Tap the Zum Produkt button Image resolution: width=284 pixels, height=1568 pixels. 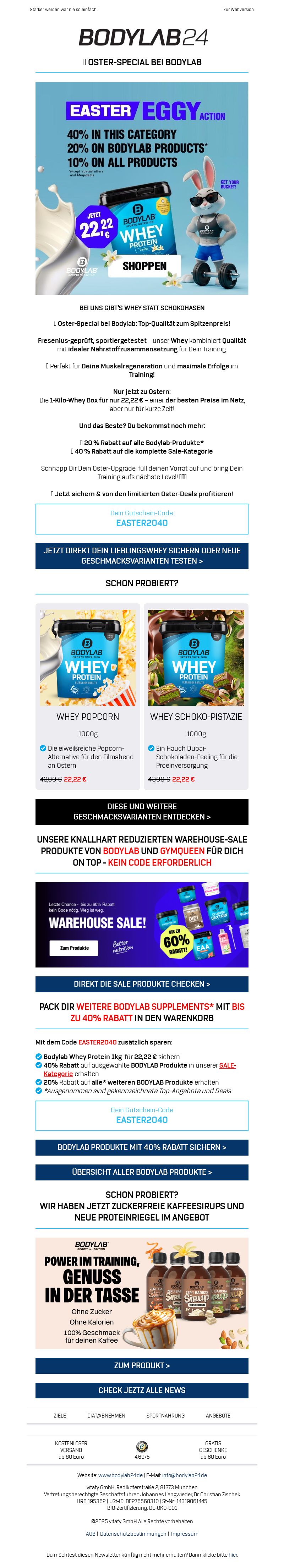[141, 1365]
